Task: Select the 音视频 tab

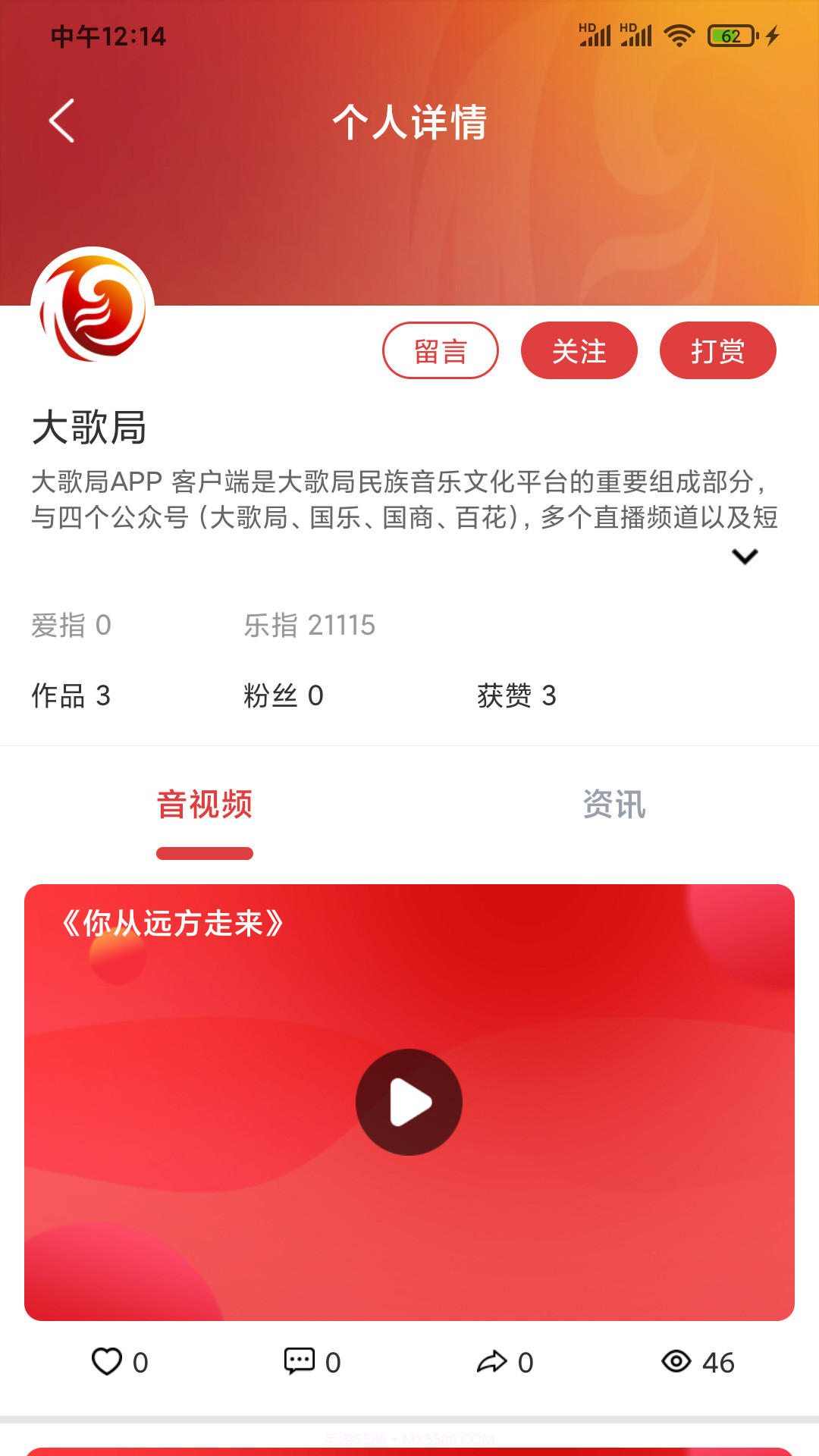Action: (205, 806)
